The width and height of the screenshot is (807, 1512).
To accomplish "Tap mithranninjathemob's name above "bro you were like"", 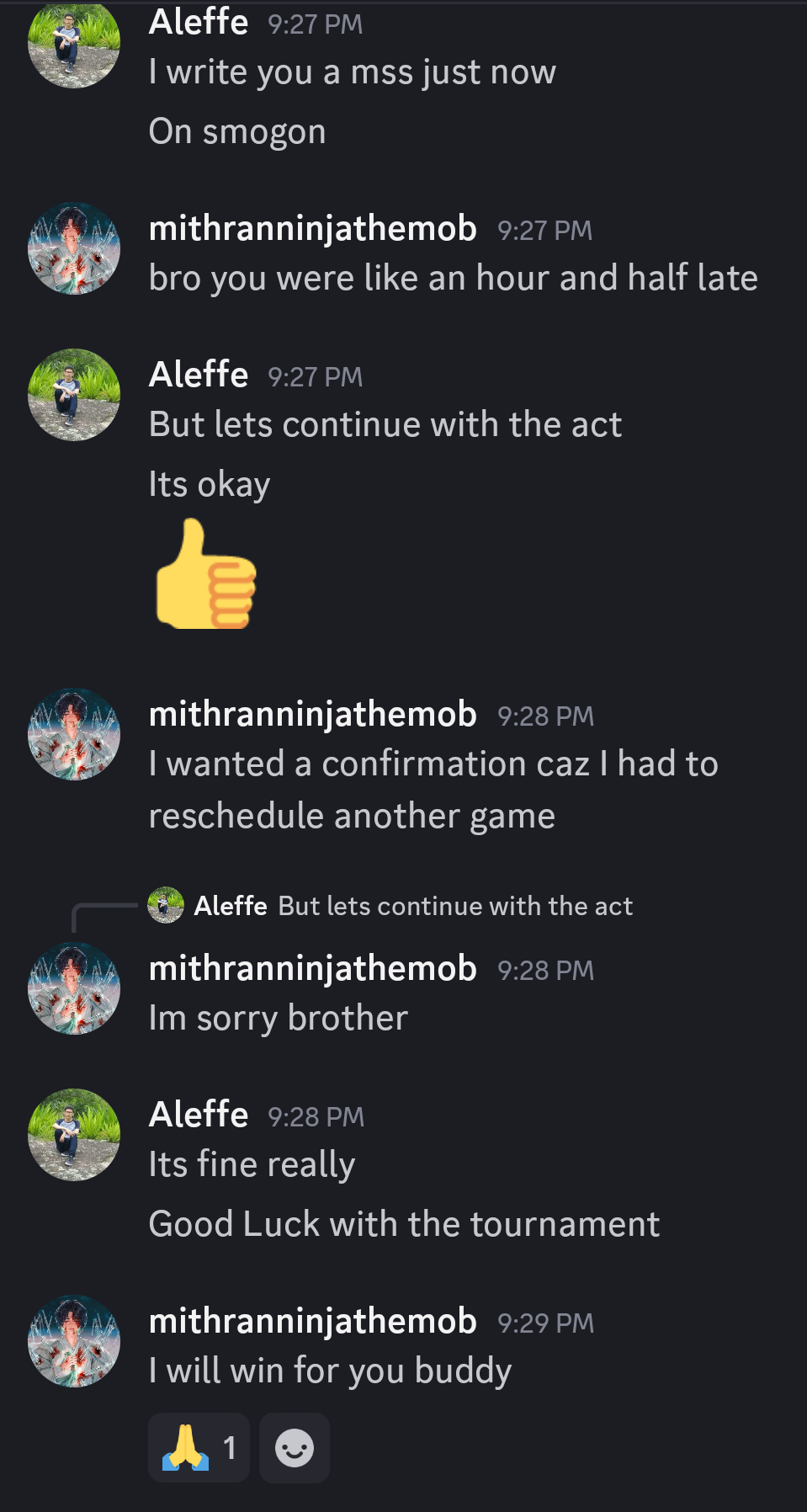I will 312,229.
